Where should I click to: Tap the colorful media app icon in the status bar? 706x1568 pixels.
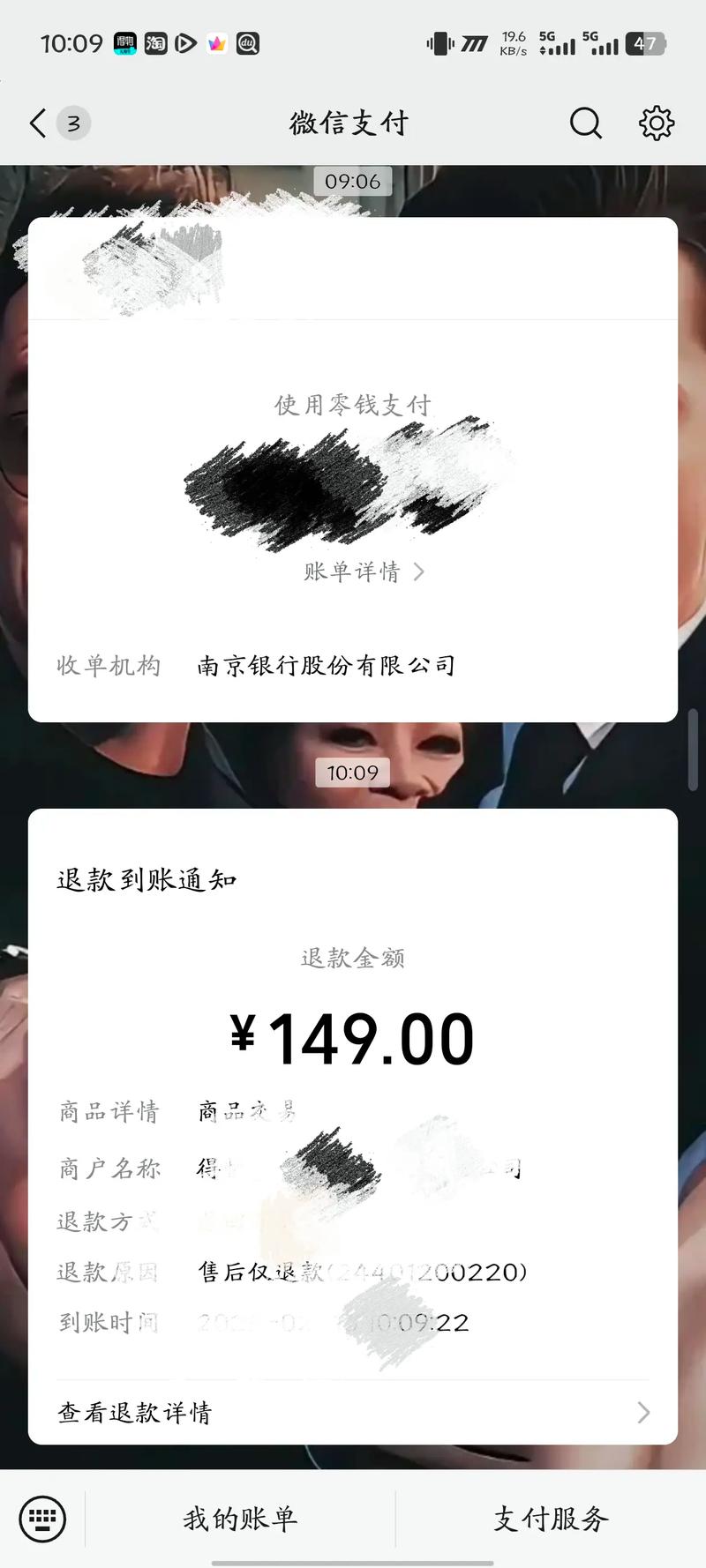(x=215, y=44)
